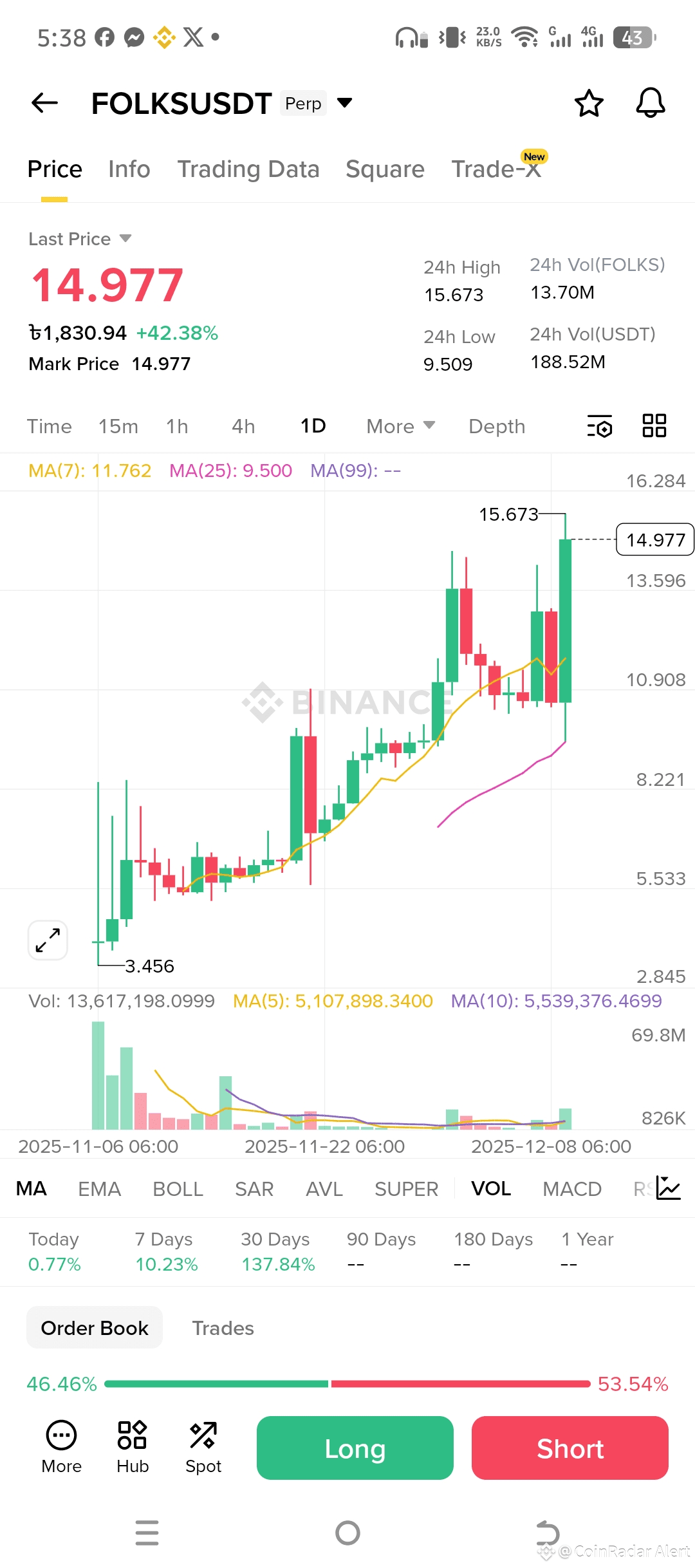The width and height of the screenshot is (695, 1568).
Task: Go back using the top-left arrow
Action: click(44, 103)
